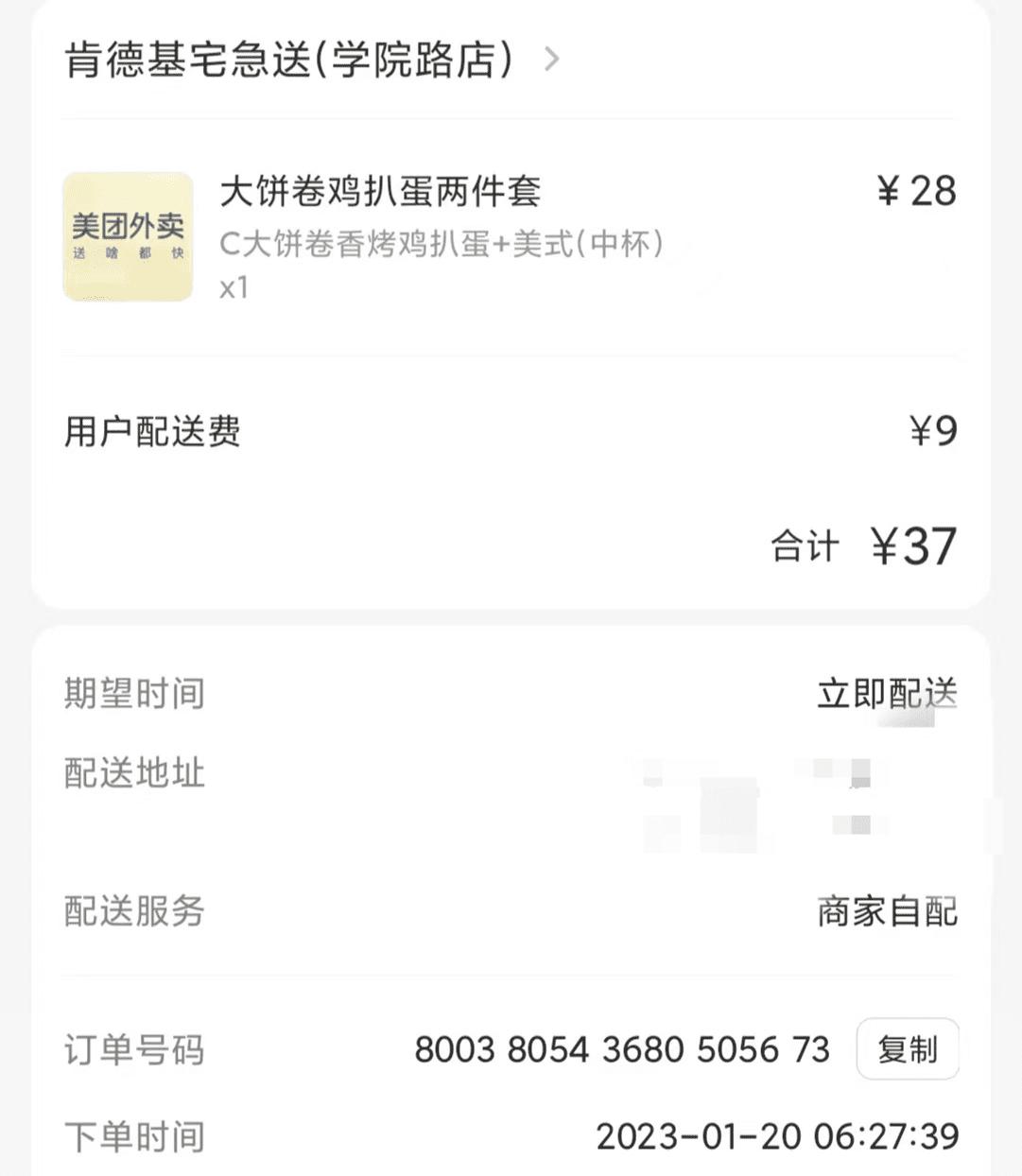1022x1176 pixels.
Task: Select the 配送服务 row
Action: tap(132, 913)
